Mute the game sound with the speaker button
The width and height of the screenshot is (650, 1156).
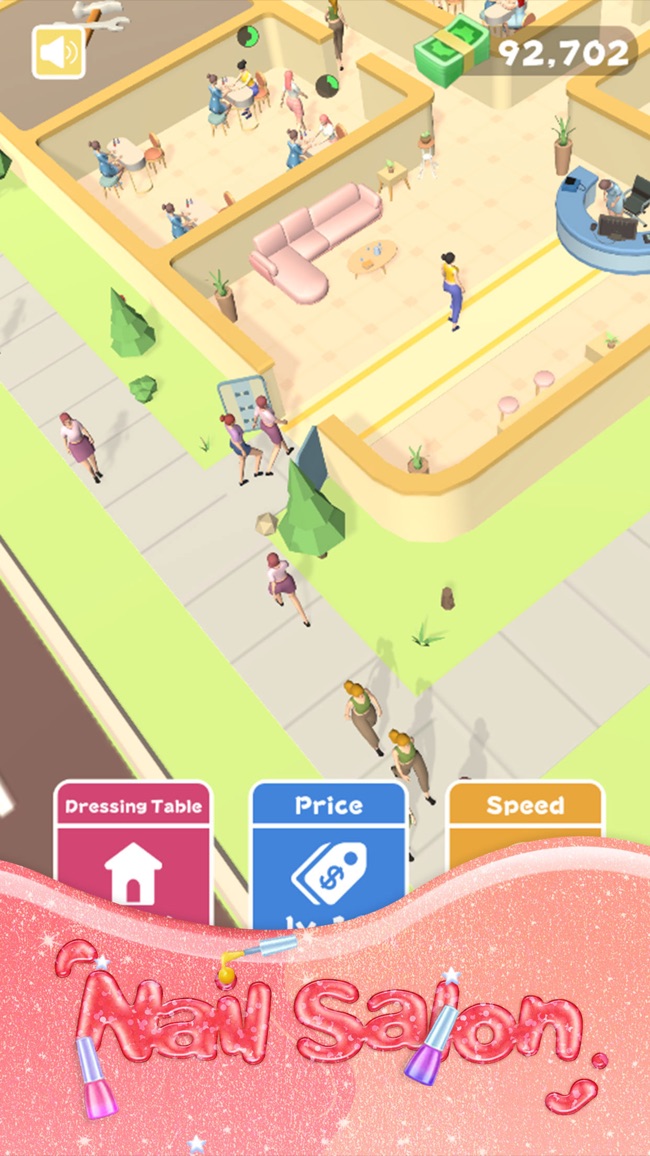point(58,52)
